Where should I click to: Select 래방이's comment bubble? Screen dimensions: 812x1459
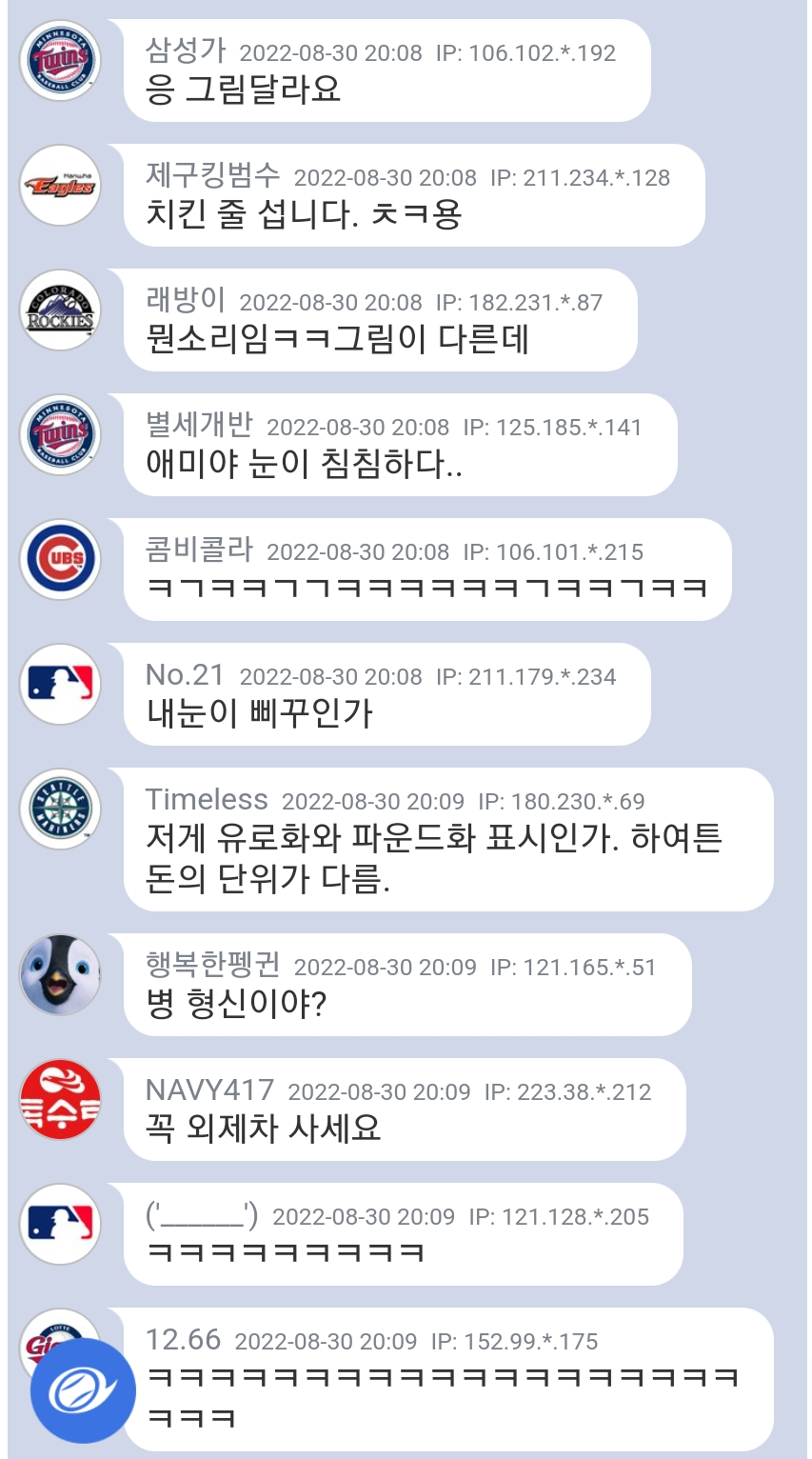click(337, 339)
